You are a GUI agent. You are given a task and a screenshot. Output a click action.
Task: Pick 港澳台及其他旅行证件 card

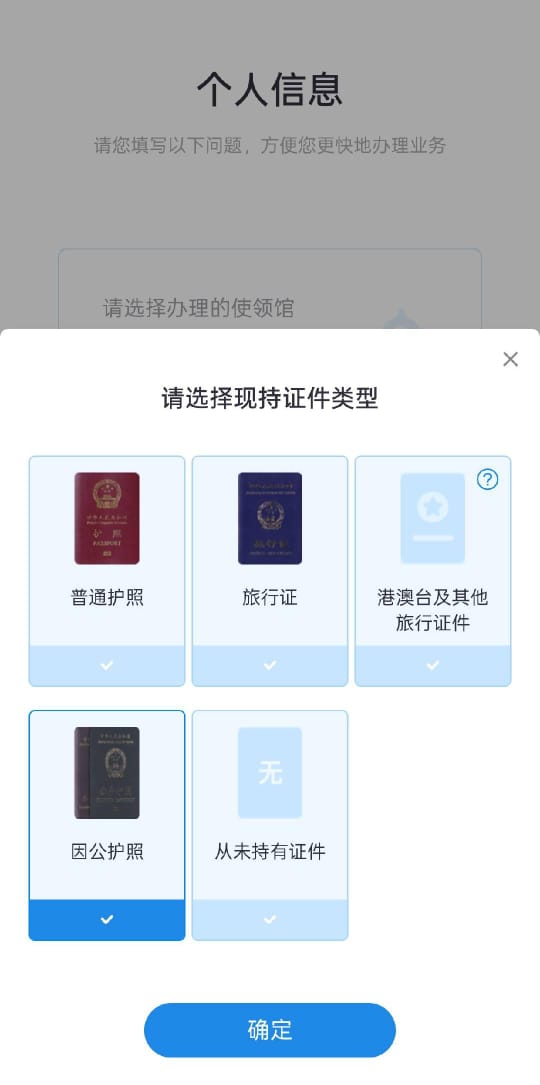point(433,571)
